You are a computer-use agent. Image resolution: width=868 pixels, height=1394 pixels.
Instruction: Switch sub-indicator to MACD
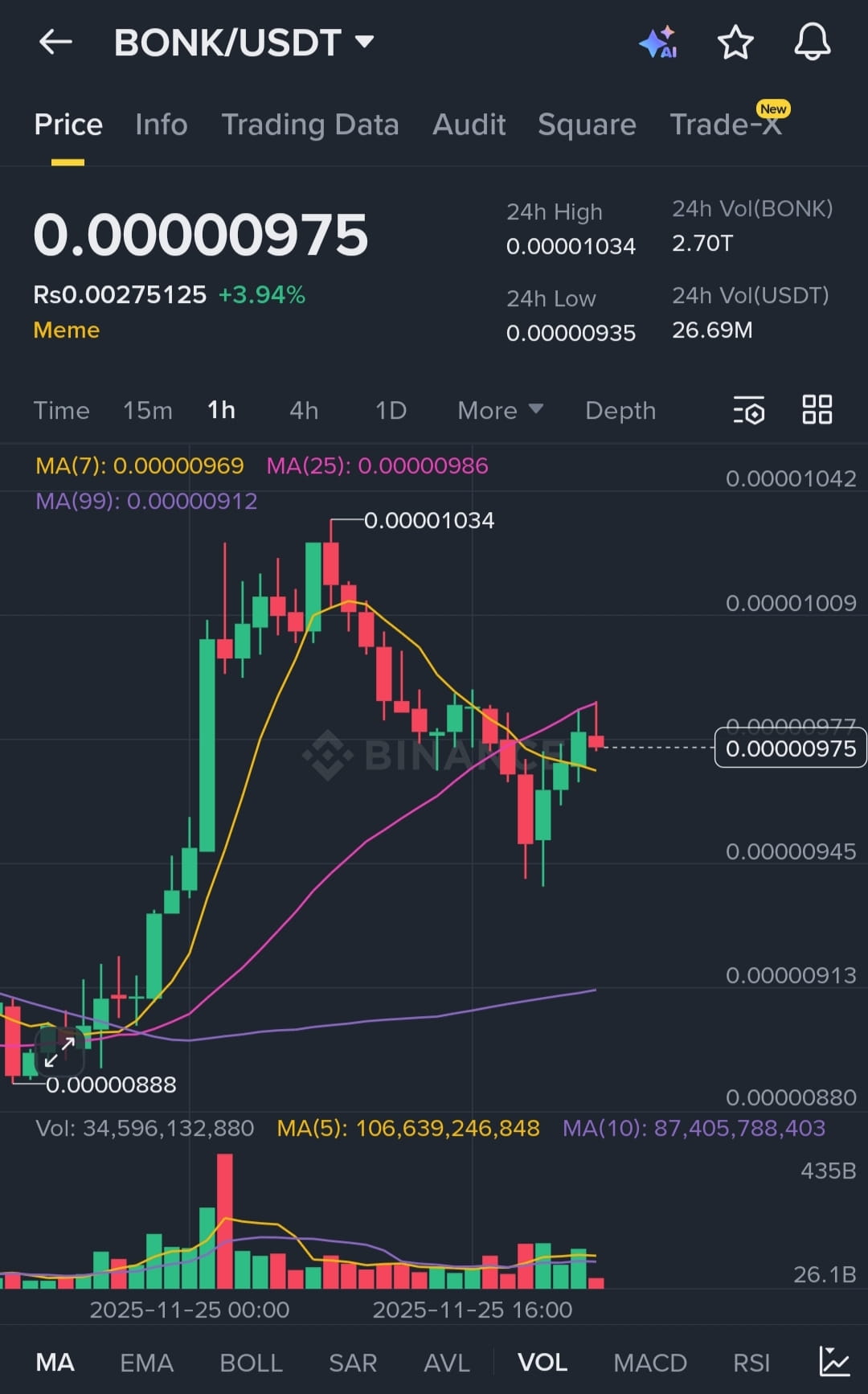(x=649, y=1363)
